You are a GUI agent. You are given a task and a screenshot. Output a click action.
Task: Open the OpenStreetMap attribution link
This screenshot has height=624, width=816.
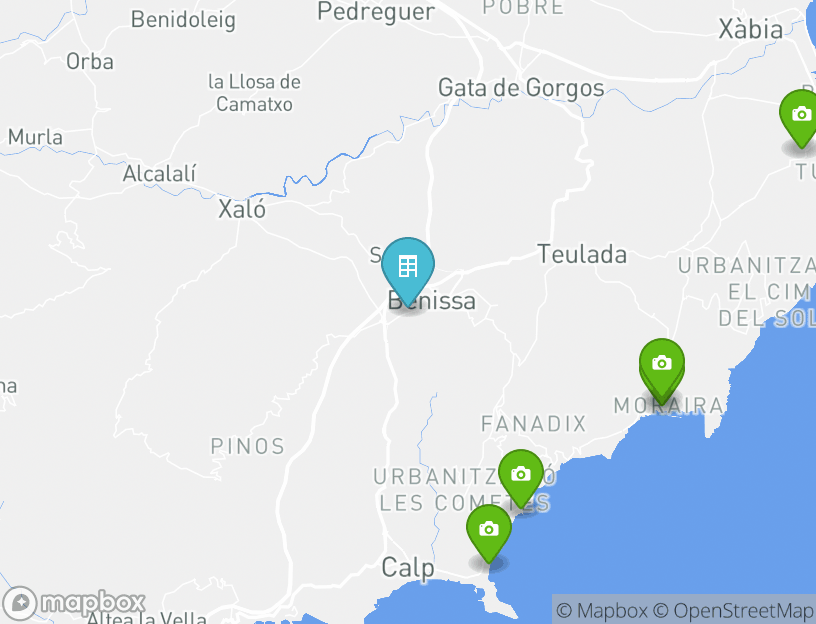click(x=734, y=610)
